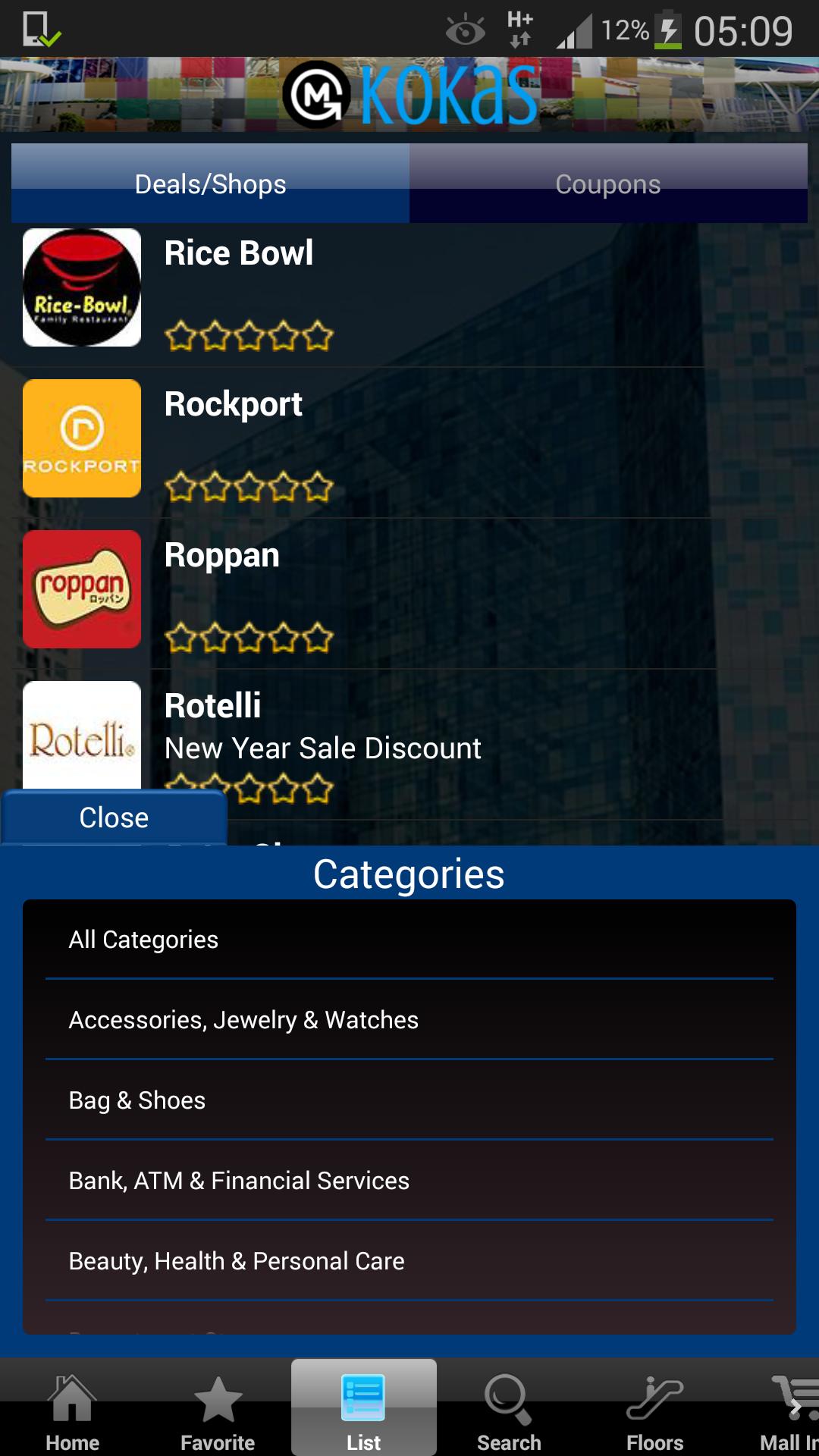
Task: Open the Mall tab with cart icon
Action: point(790,1412)
